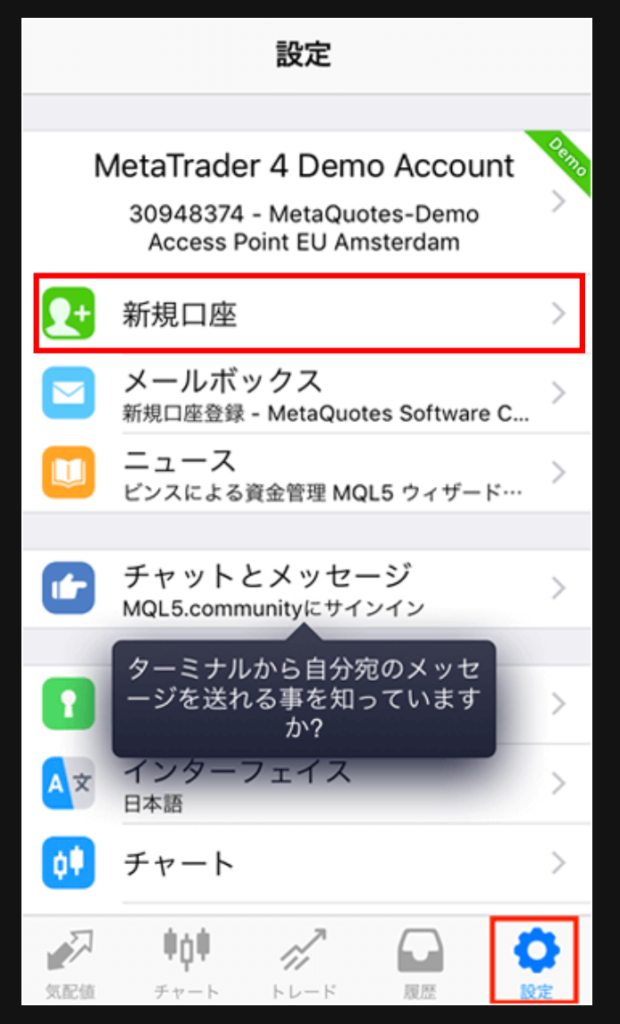The width and height of the screenshot is (620, 1024).
Task: Switch to the 気配値 tab
Action: [x=69, y=962]
